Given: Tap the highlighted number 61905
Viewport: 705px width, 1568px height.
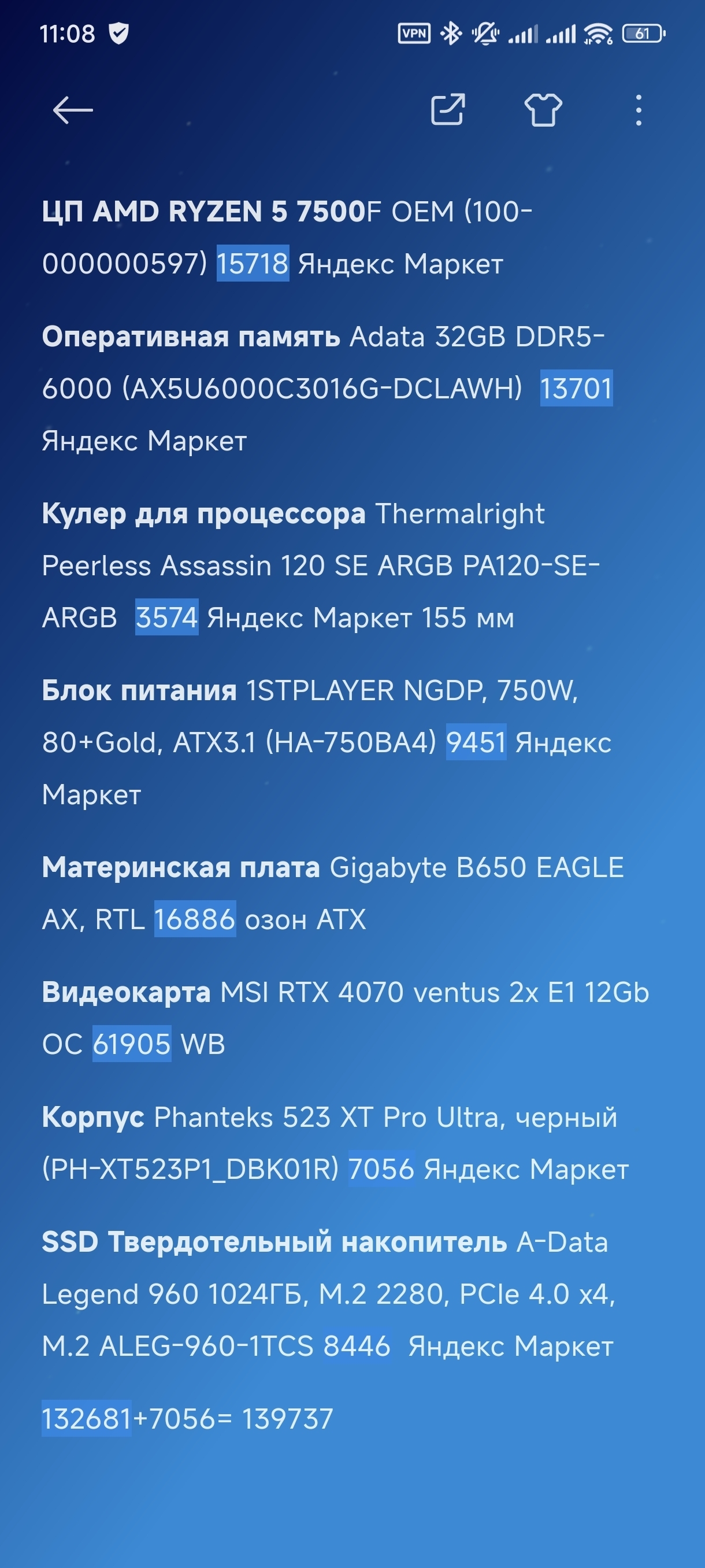Looking at the screenshot, I should click(132, 1043).
